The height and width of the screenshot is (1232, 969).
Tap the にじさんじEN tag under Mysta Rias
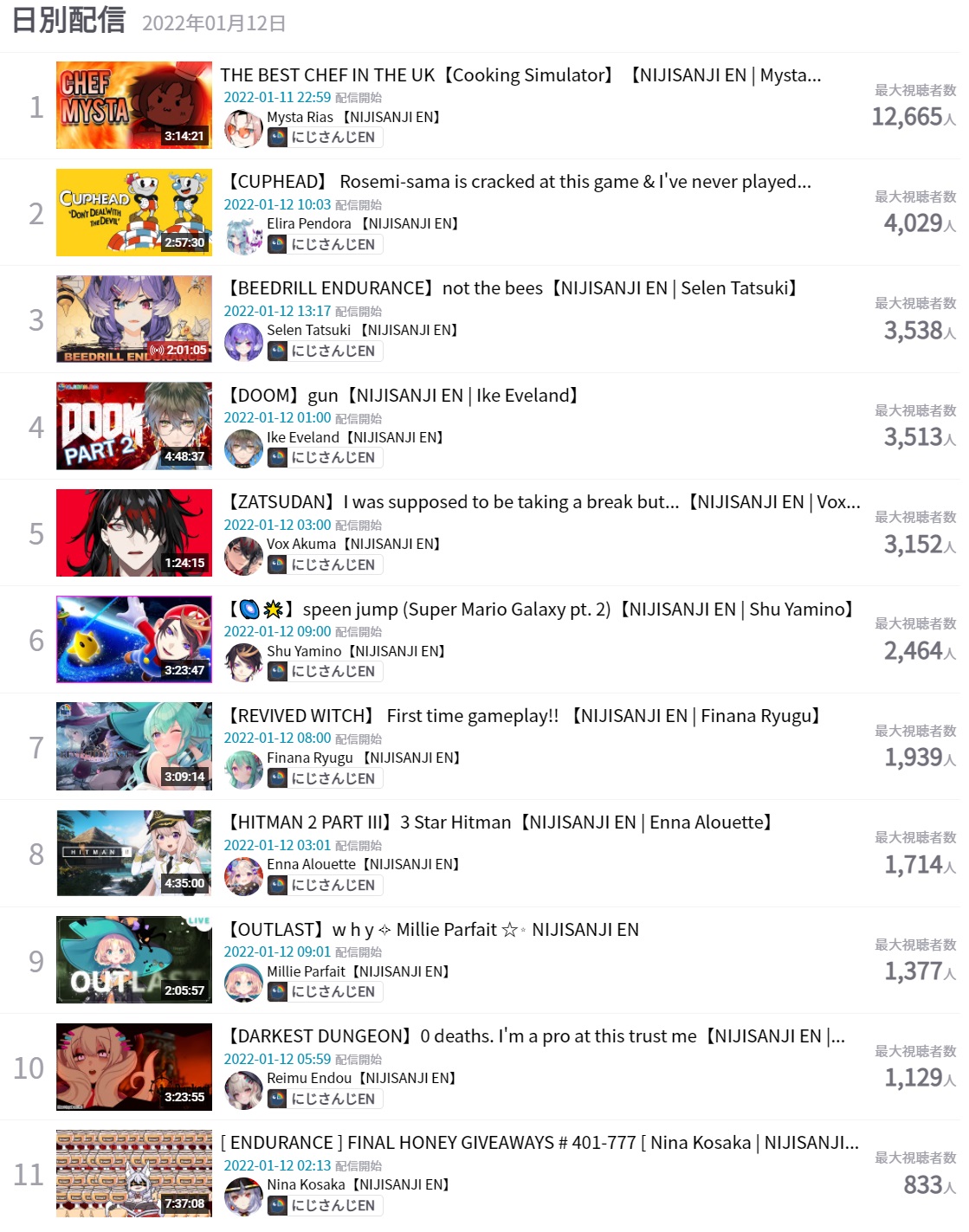coord(324,137)
